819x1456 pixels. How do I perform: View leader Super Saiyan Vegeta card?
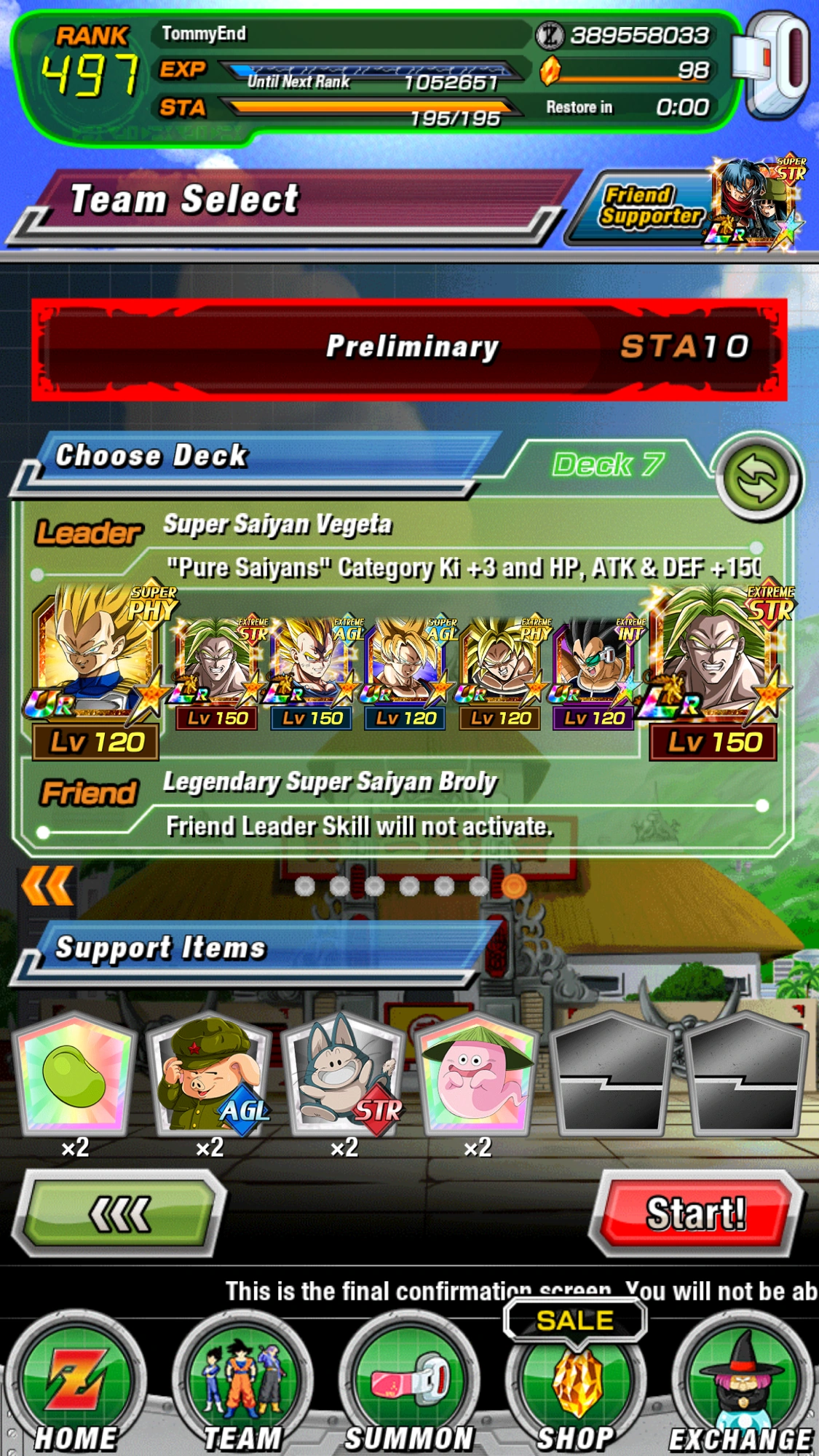pyautogui.click(x=96, y=671)
